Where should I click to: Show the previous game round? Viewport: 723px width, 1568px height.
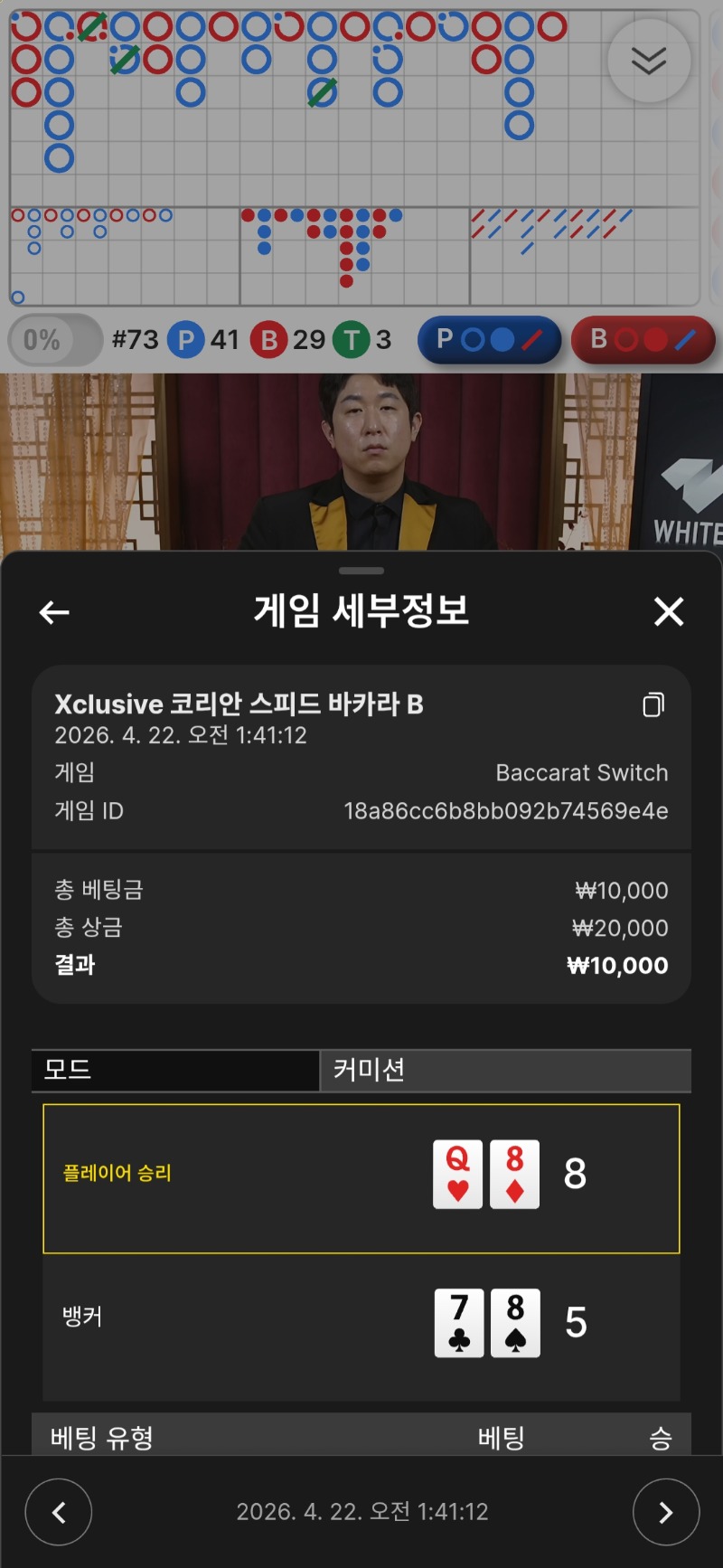click(59, 1512)
